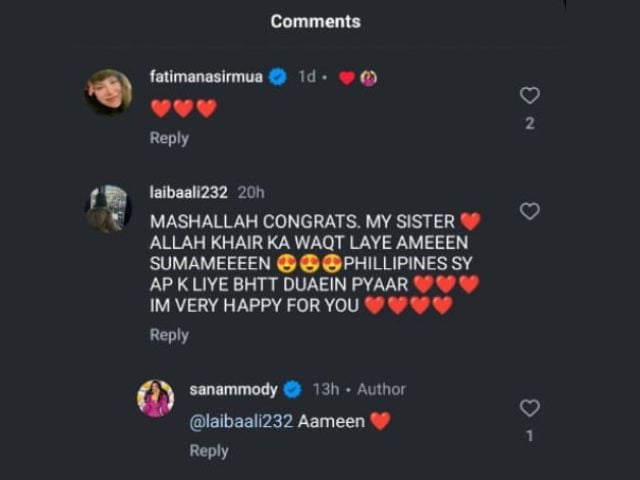This screenshot has height=480, width=640.
Task: Open sanammody's profile picture
Action: pyautogui.click(x=156, y=398)
